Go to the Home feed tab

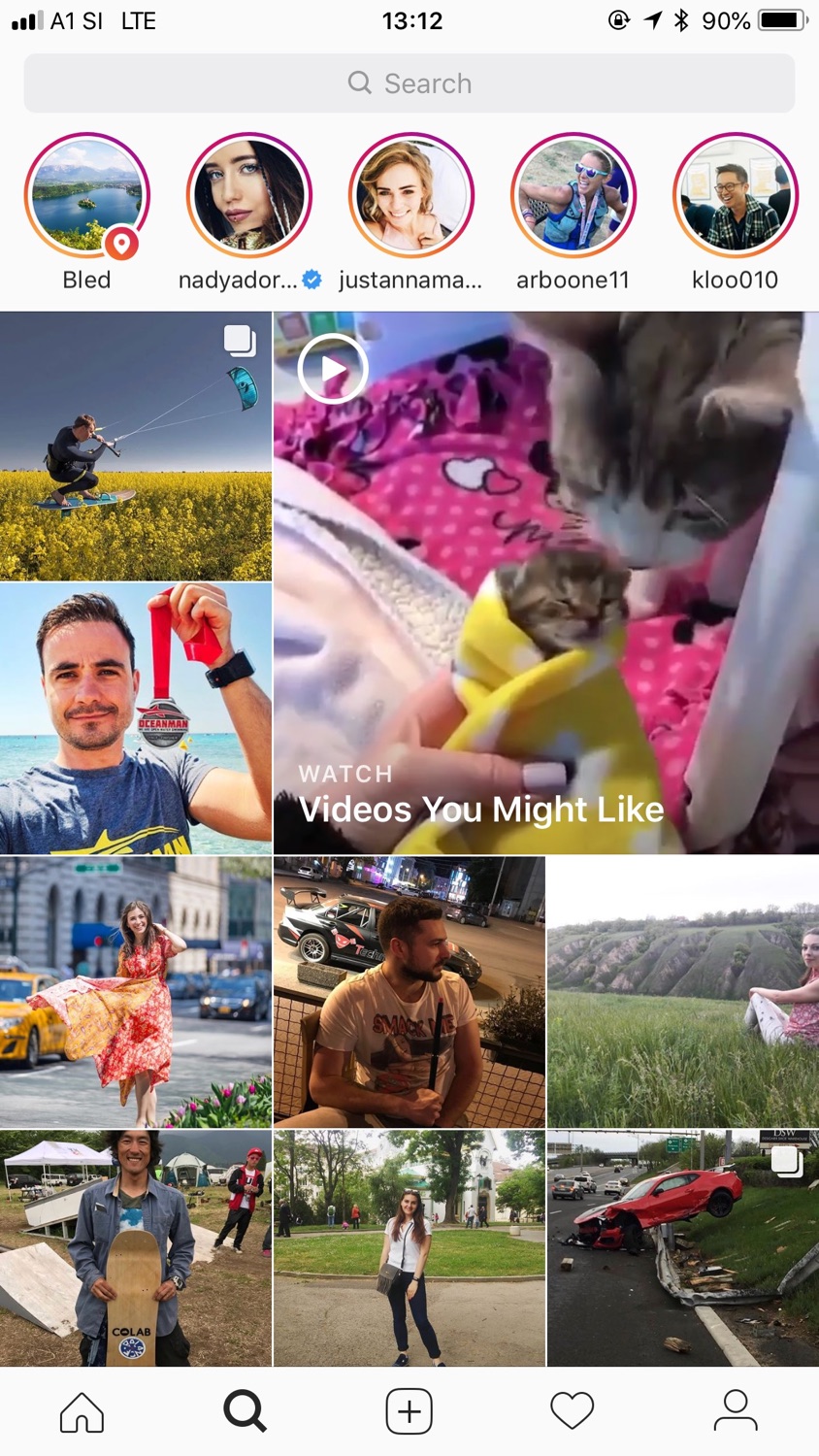point(82,1411)
